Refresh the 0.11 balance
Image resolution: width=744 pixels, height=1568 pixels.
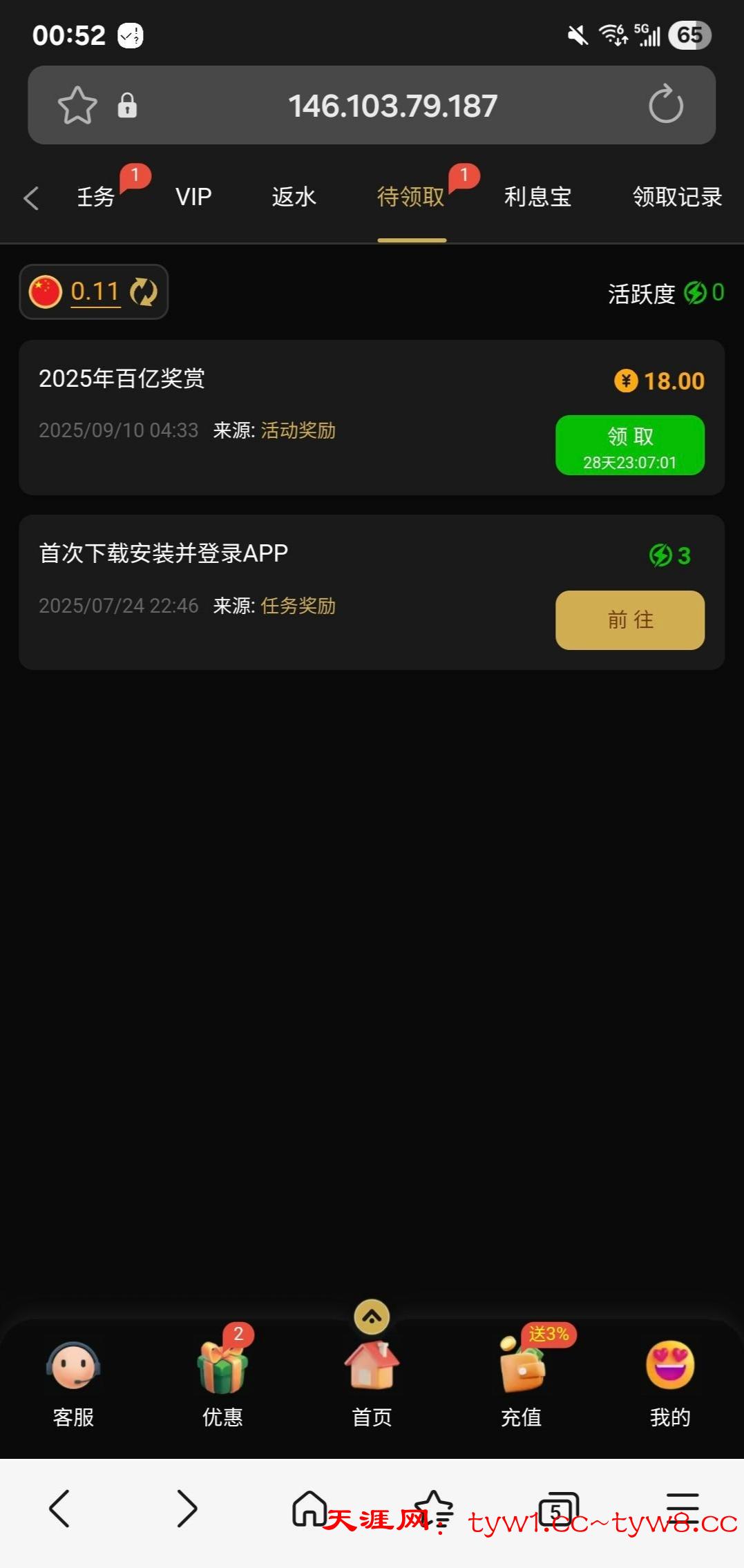pyautogui.click(x=144, y=291)
